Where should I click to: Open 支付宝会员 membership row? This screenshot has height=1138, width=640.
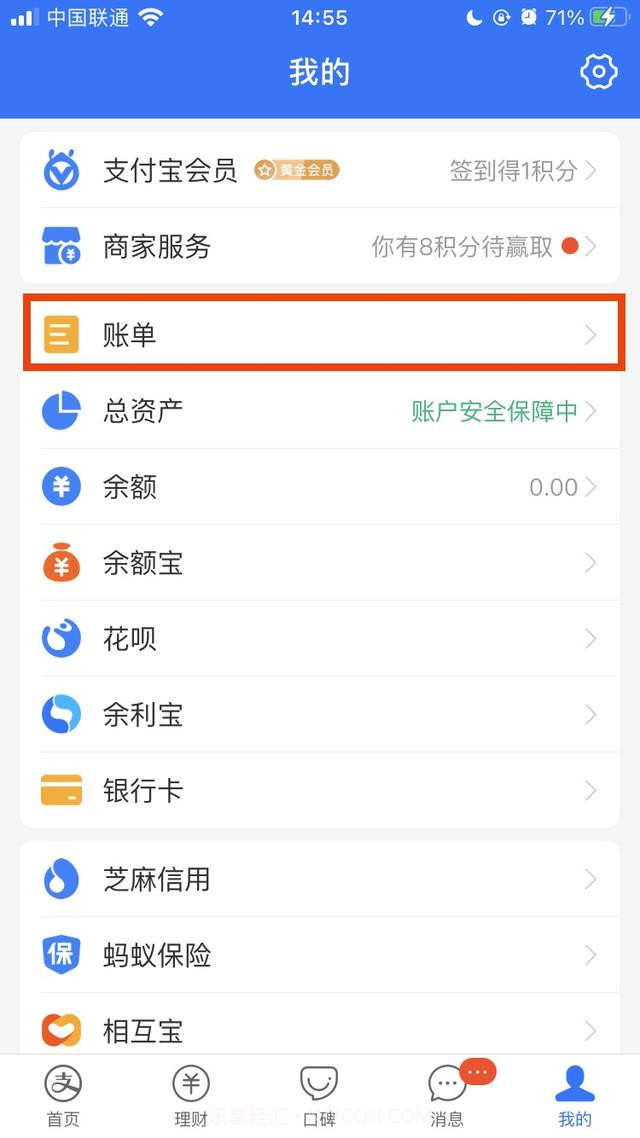point(320,171)
